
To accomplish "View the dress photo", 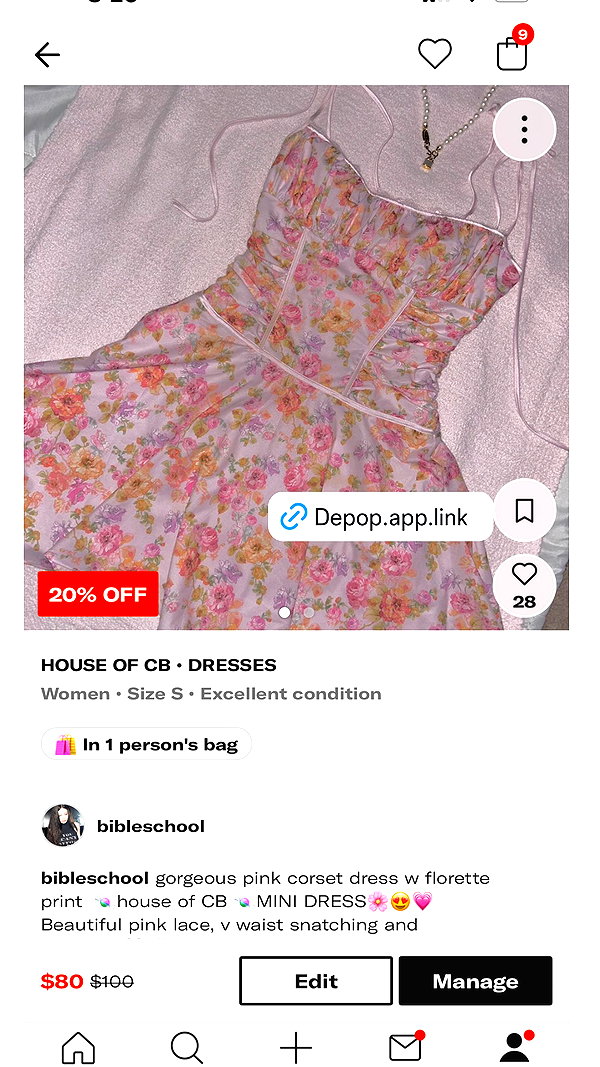I will tap(297, 357).
